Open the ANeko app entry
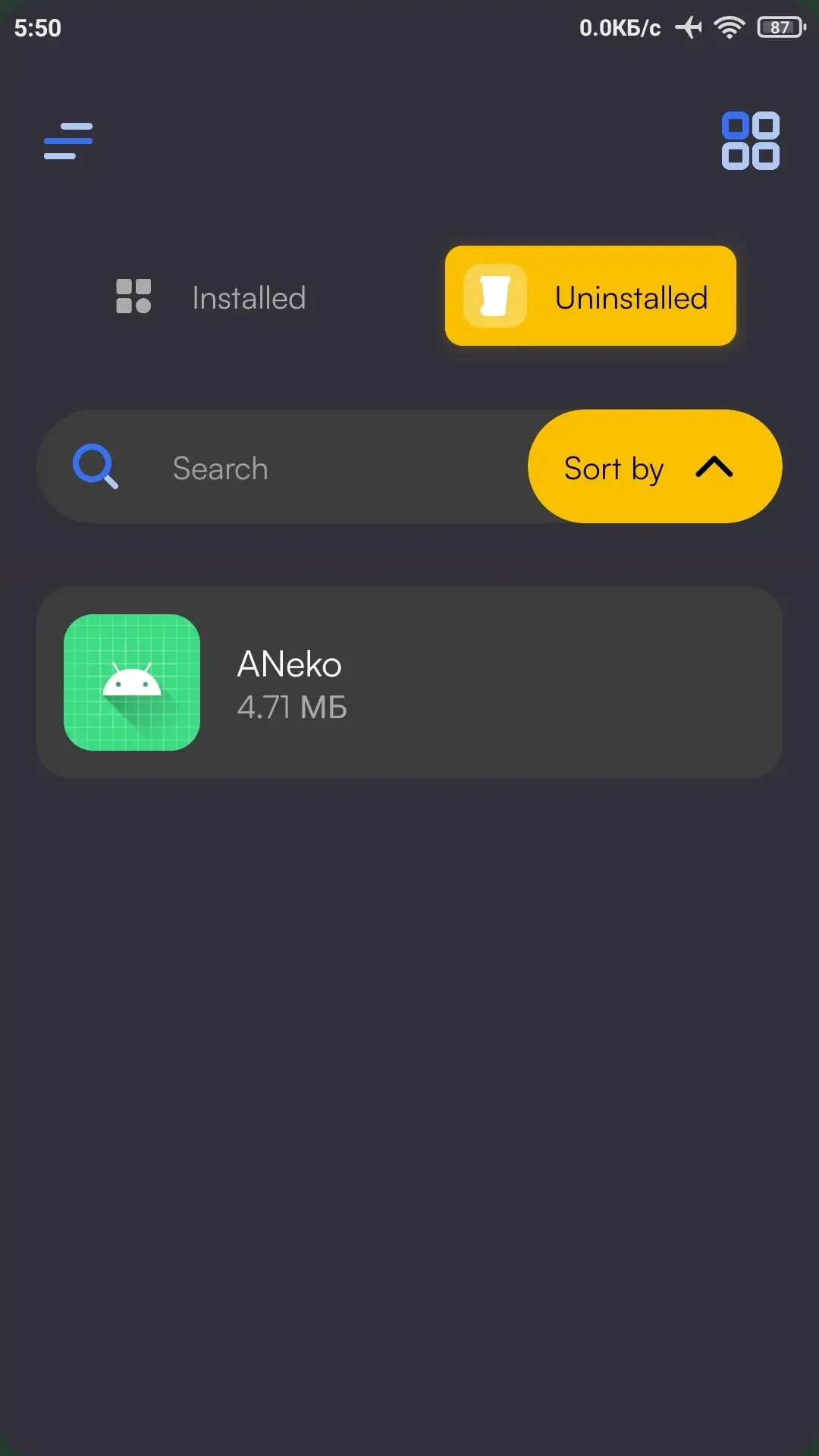The width and height of the screenshot is (819, 1456). point(409,682)
